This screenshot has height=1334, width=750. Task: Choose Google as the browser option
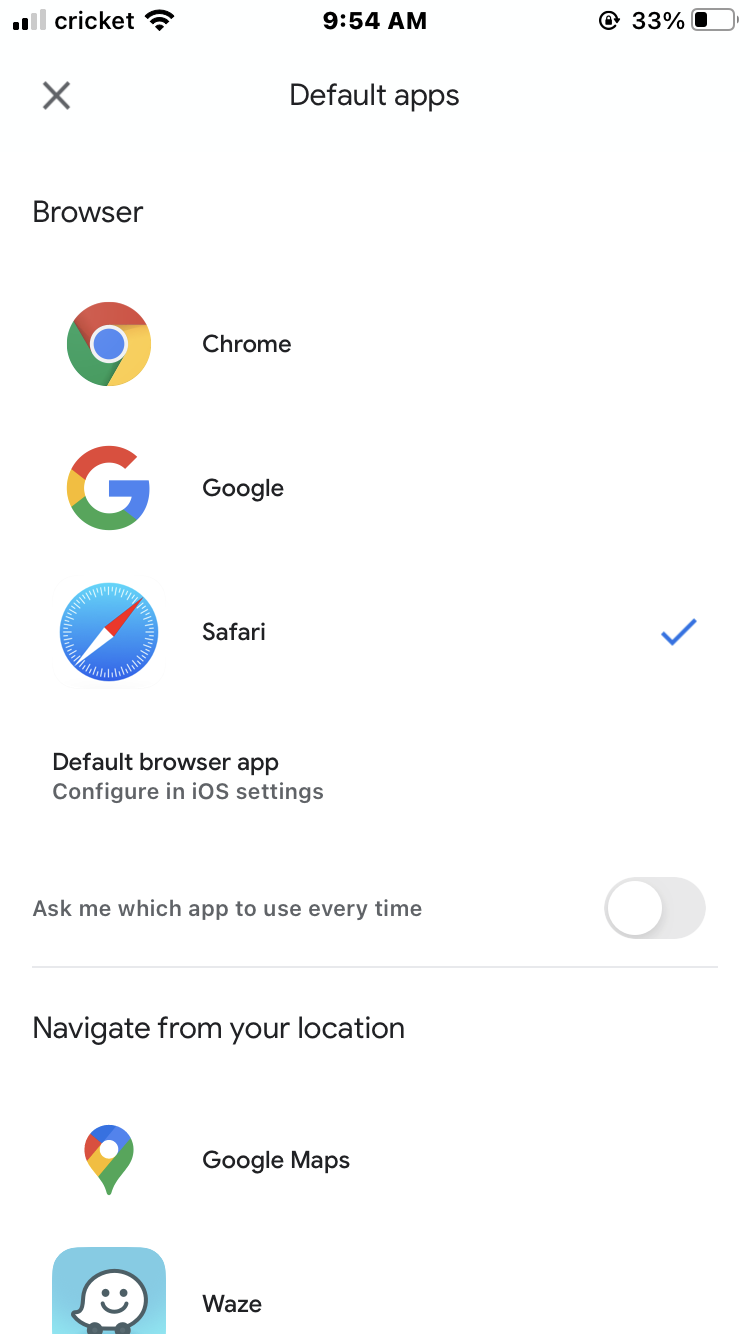click(375, 488)
